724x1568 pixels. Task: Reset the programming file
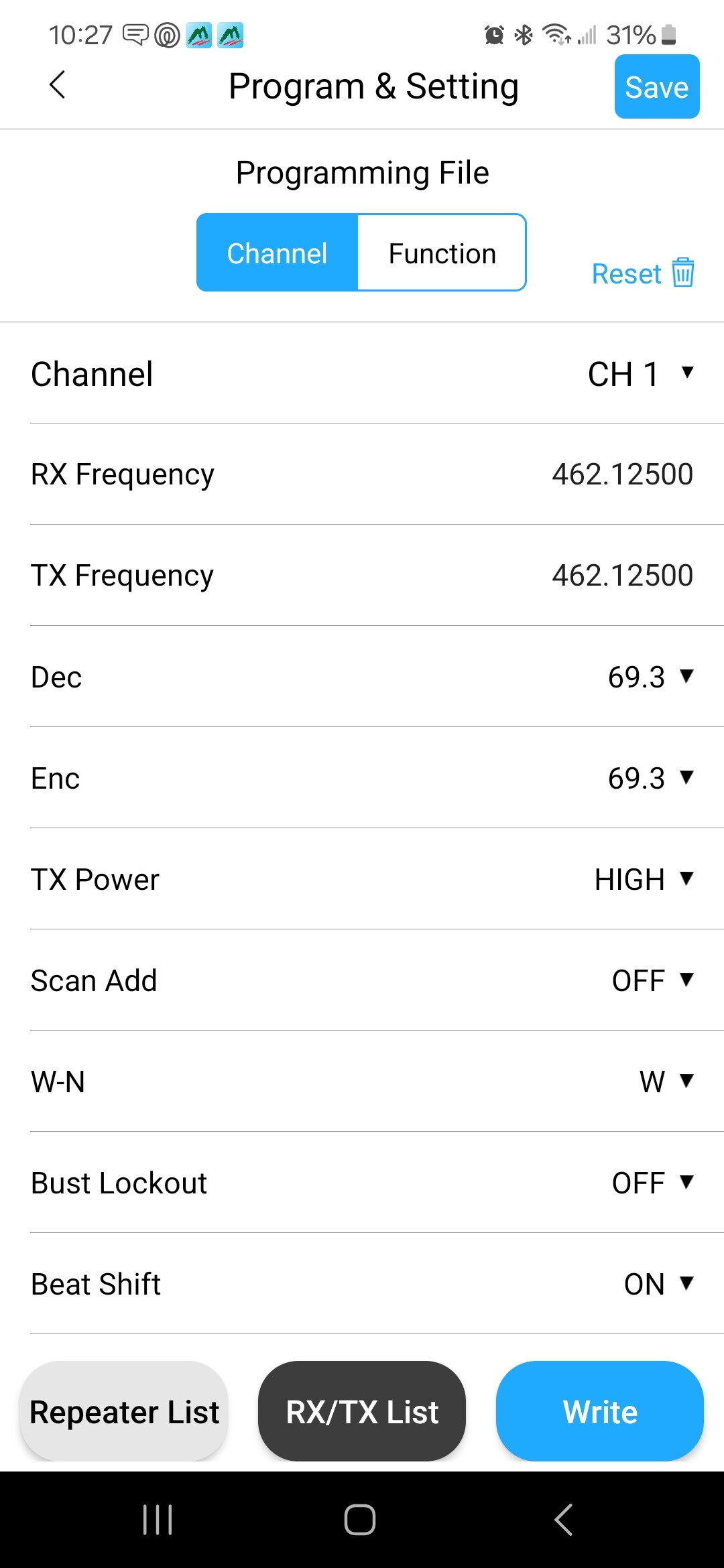[x=642, y=273]
